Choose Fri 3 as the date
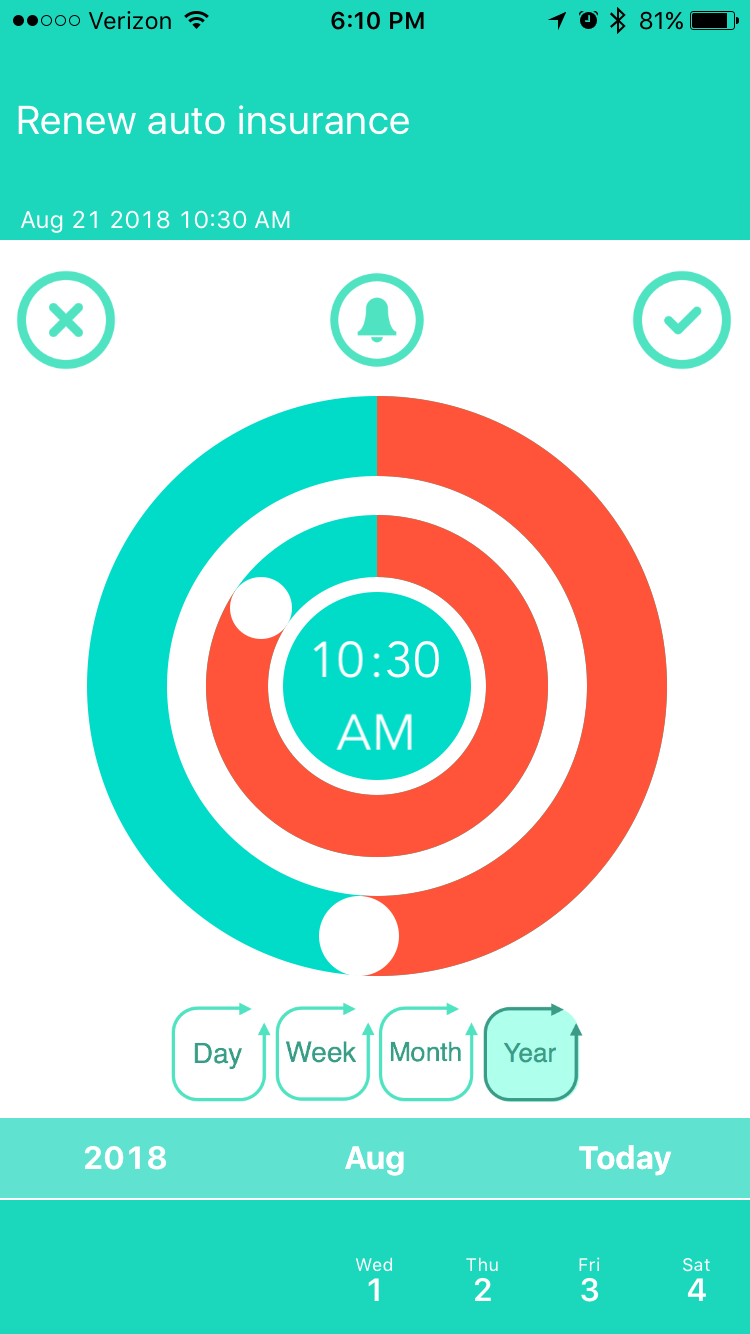This screenshot has width=750, height=1334. point(589,1280)
